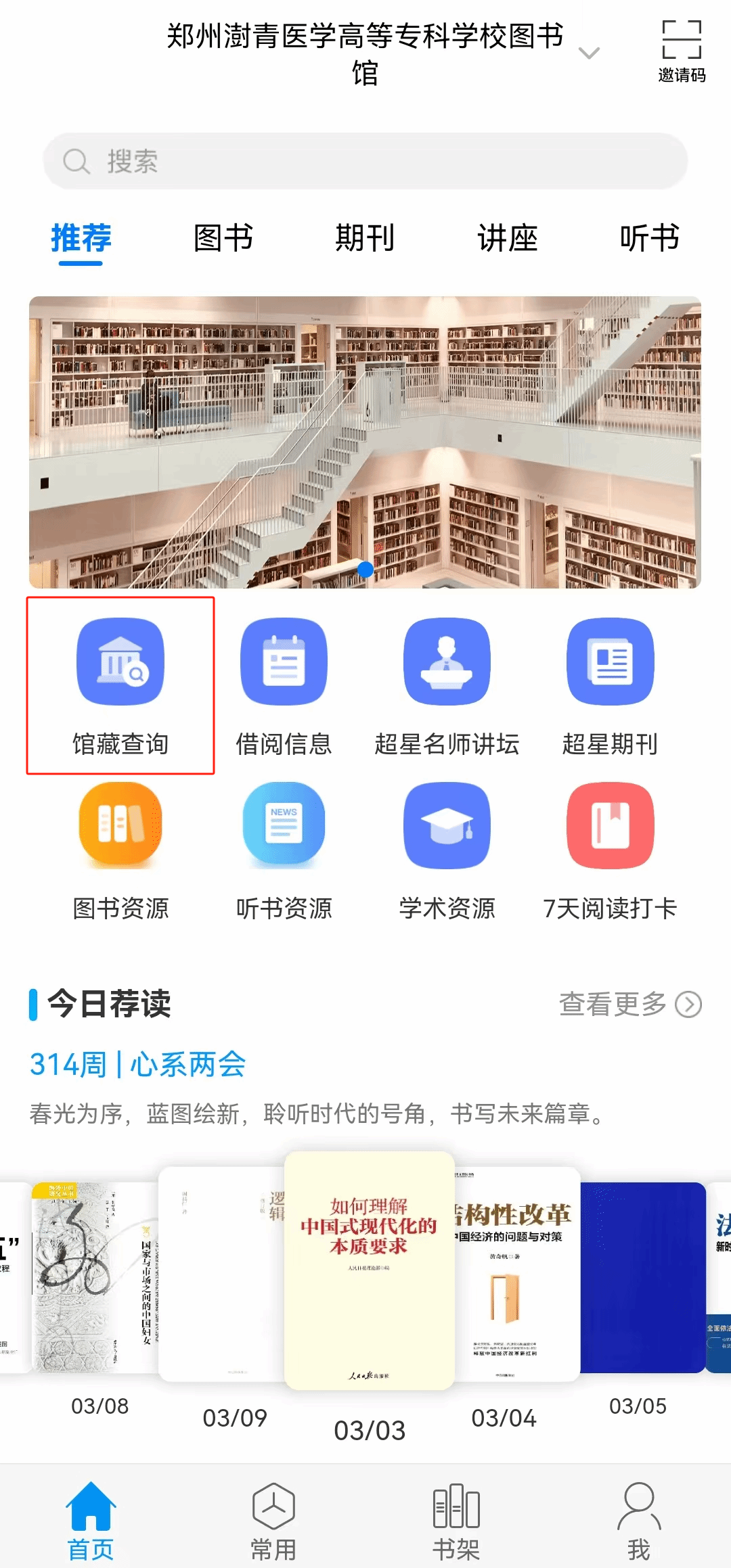Expand the library name dropdown
This screenshot has height=1568, width=731.
click(590, 53)
